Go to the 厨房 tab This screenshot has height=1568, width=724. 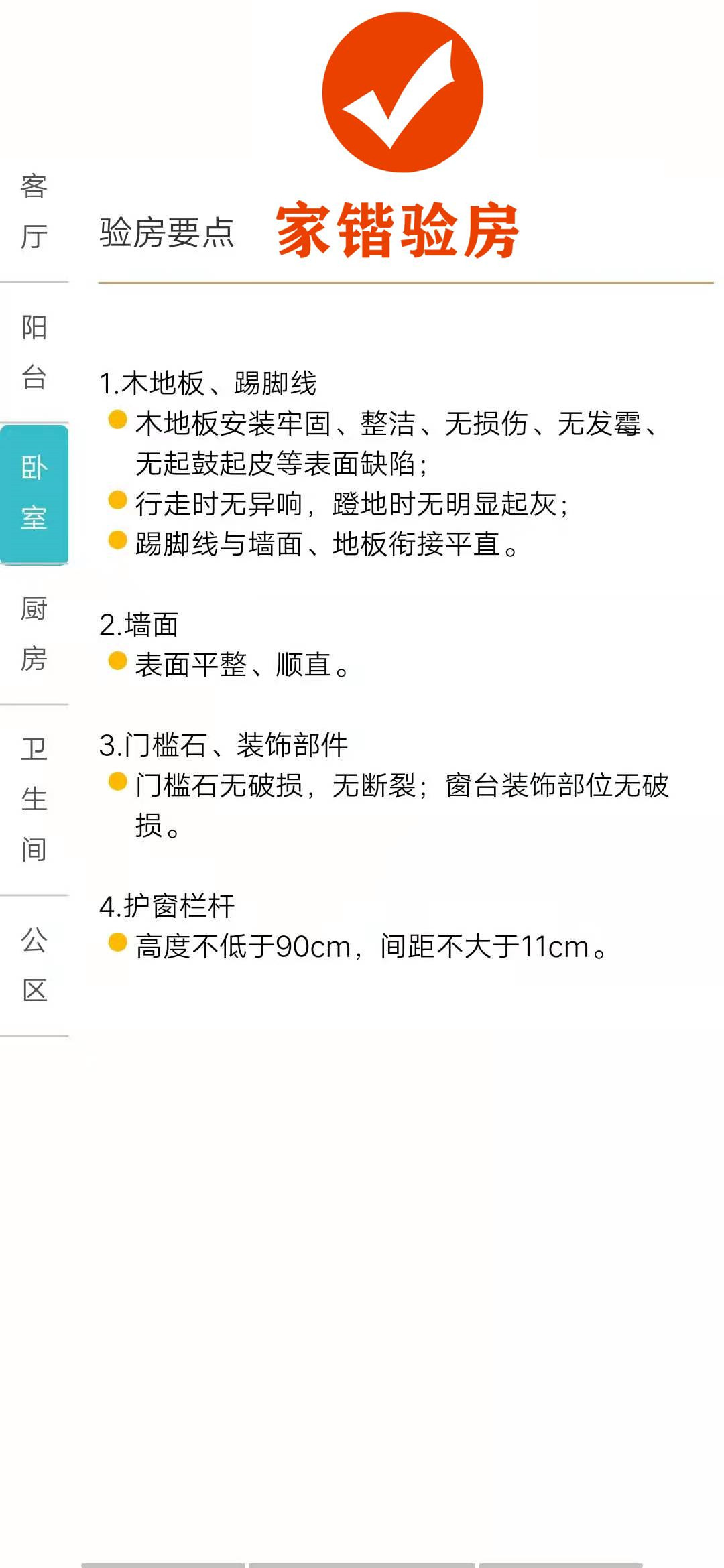(34, 634)
